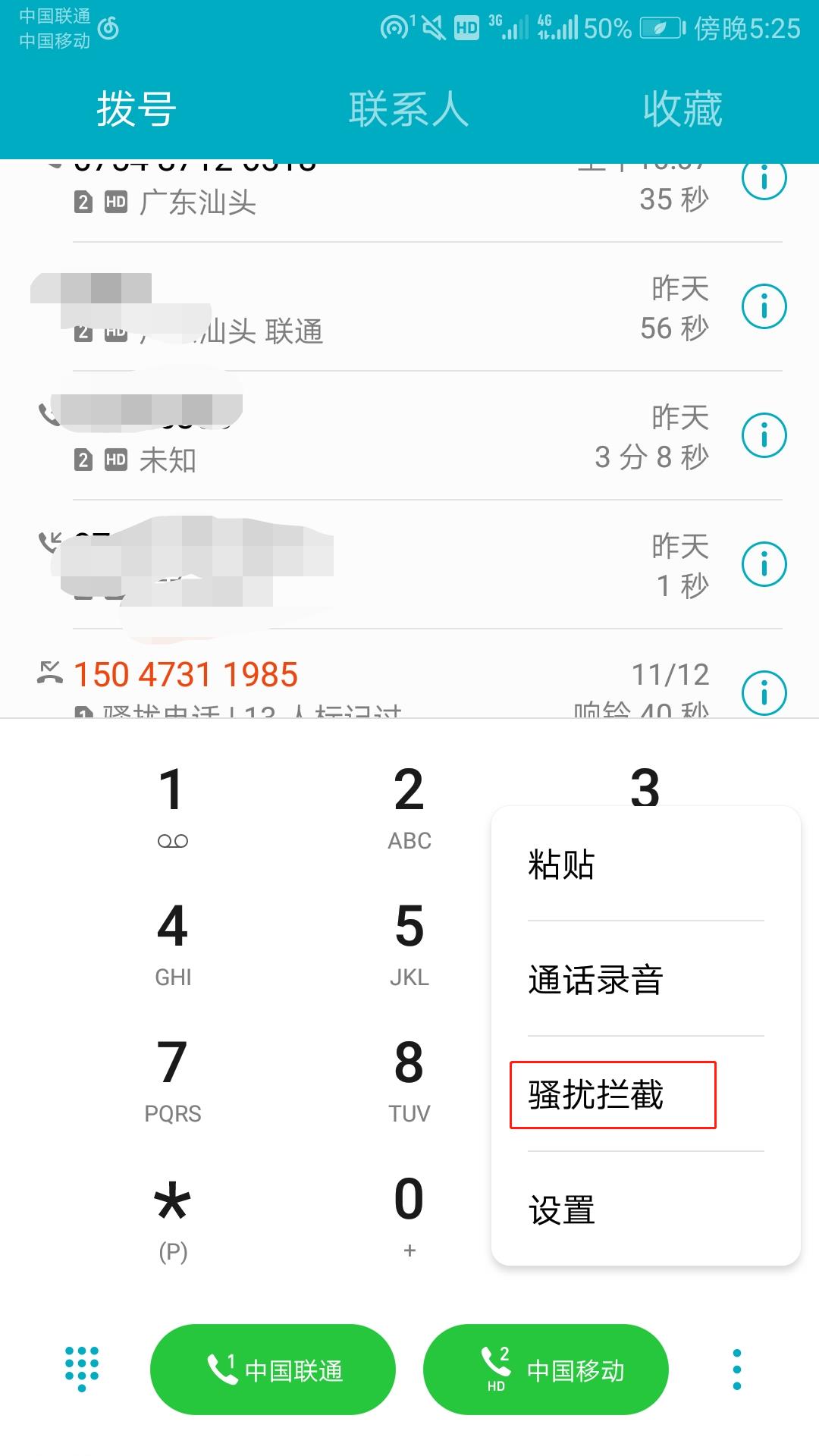View info for the 3 分 8 秒 call

tap(764, 435)
